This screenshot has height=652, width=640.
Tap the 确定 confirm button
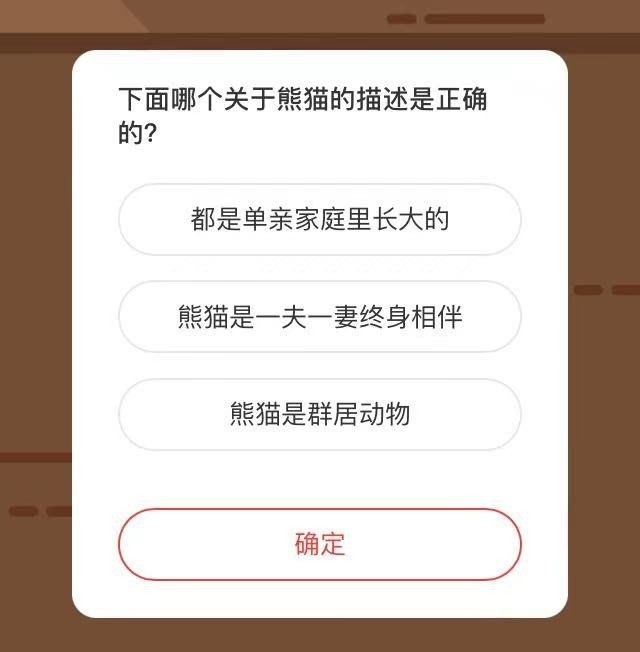pyautogui.click(x=320, y=544)
